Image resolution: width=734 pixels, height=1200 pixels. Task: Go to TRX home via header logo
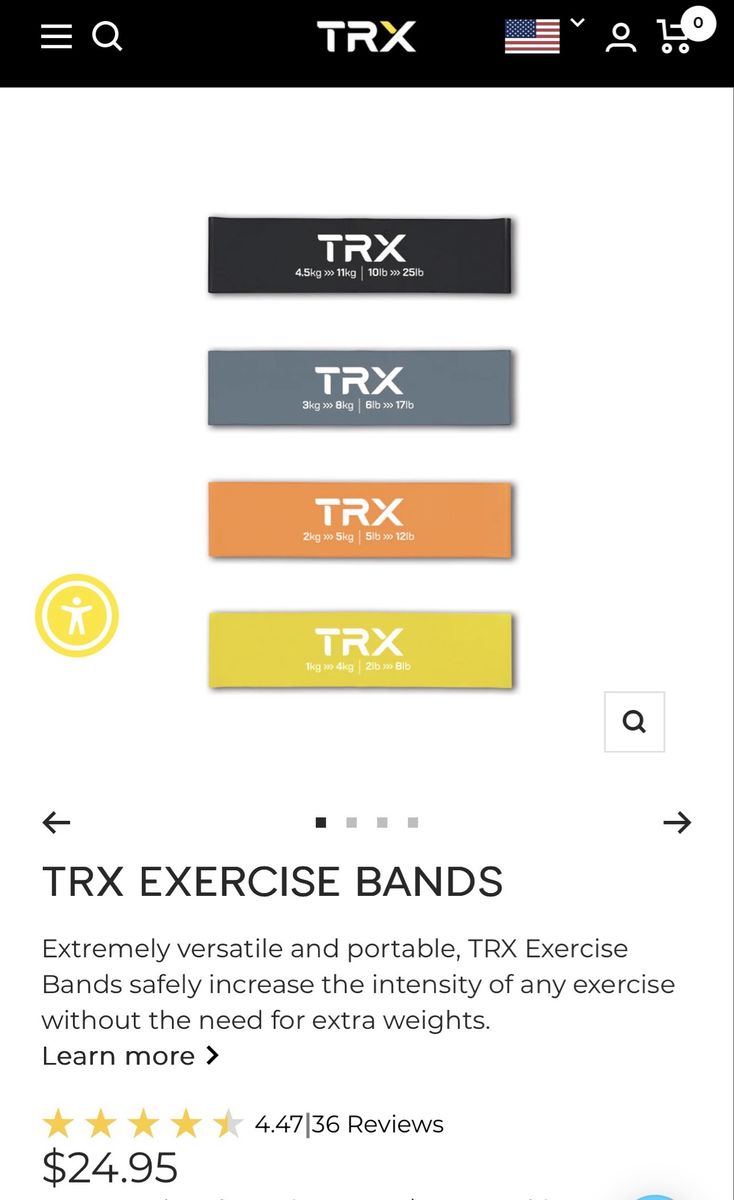[x=366, y=37]
